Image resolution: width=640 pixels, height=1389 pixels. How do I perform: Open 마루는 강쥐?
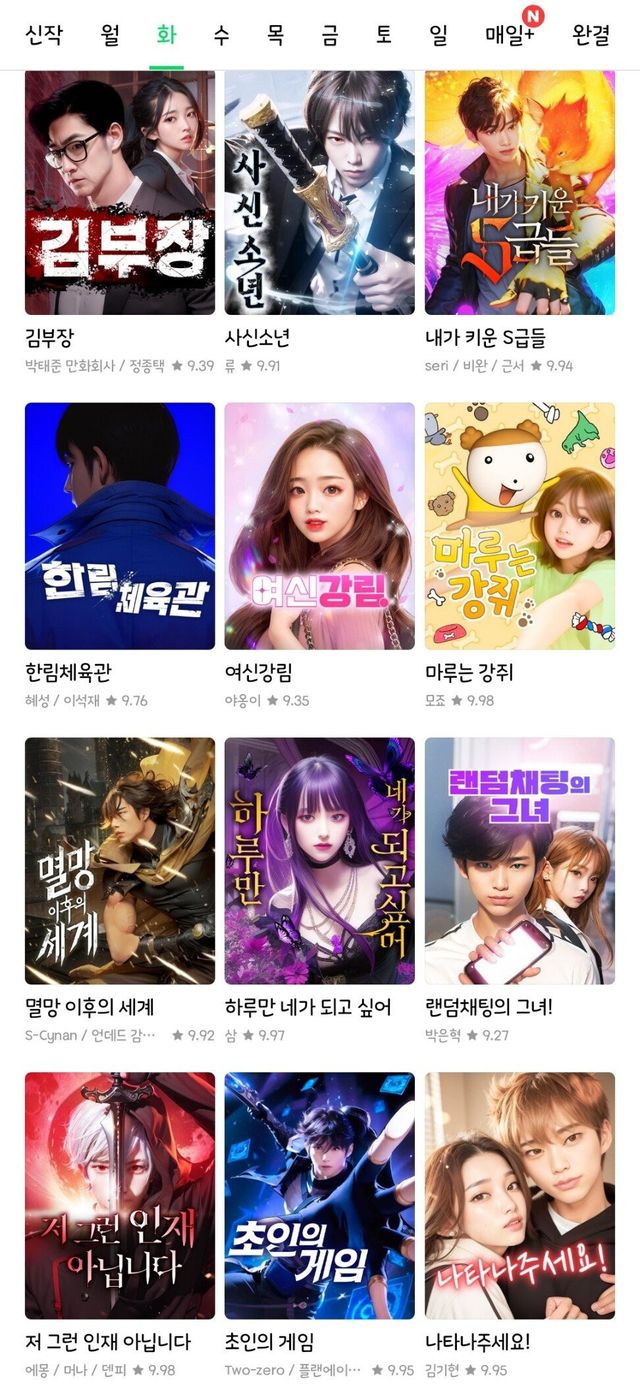pos(520,526)
